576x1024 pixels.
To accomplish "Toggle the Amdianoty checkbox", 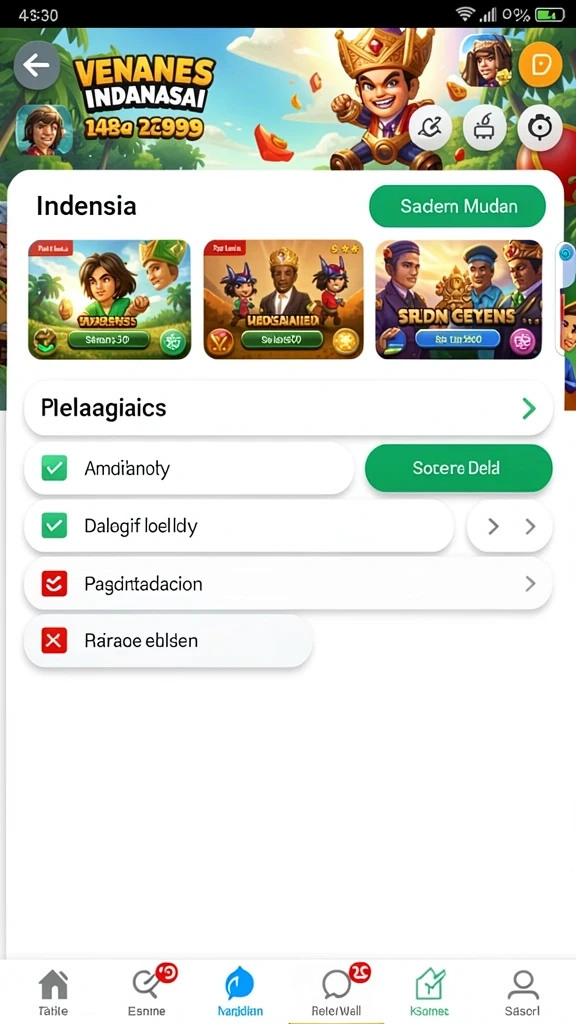I will (54, 468).
